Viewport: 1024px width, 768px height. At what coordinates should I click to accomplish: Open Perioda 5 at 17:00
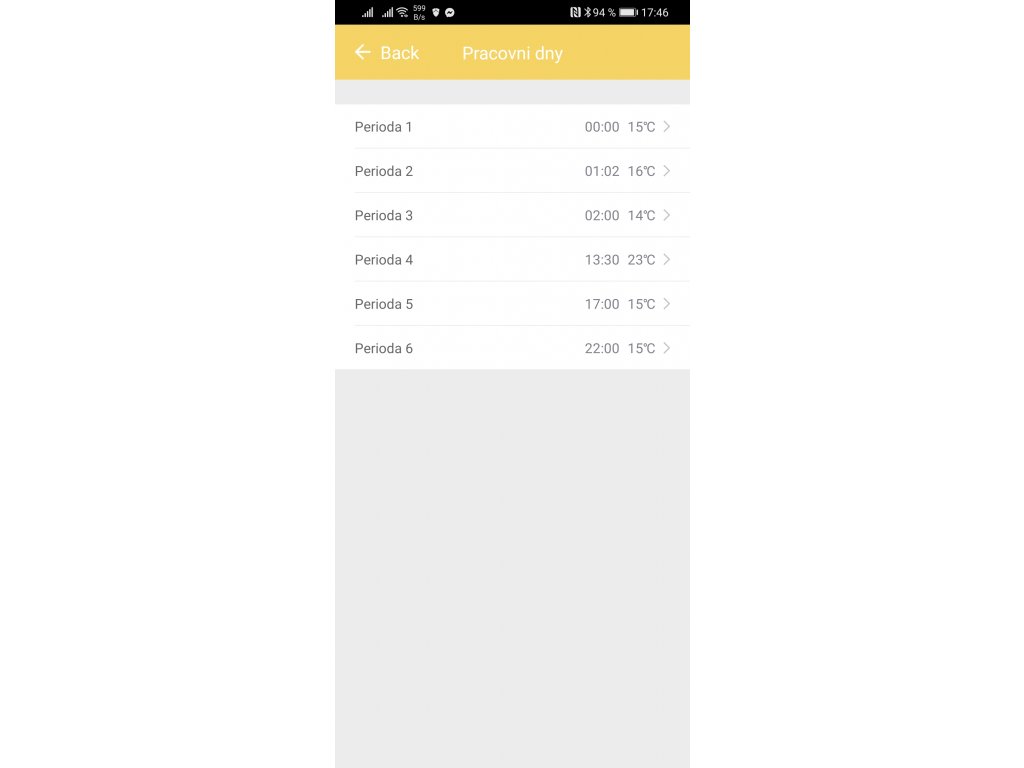click(x=512, y=304)
